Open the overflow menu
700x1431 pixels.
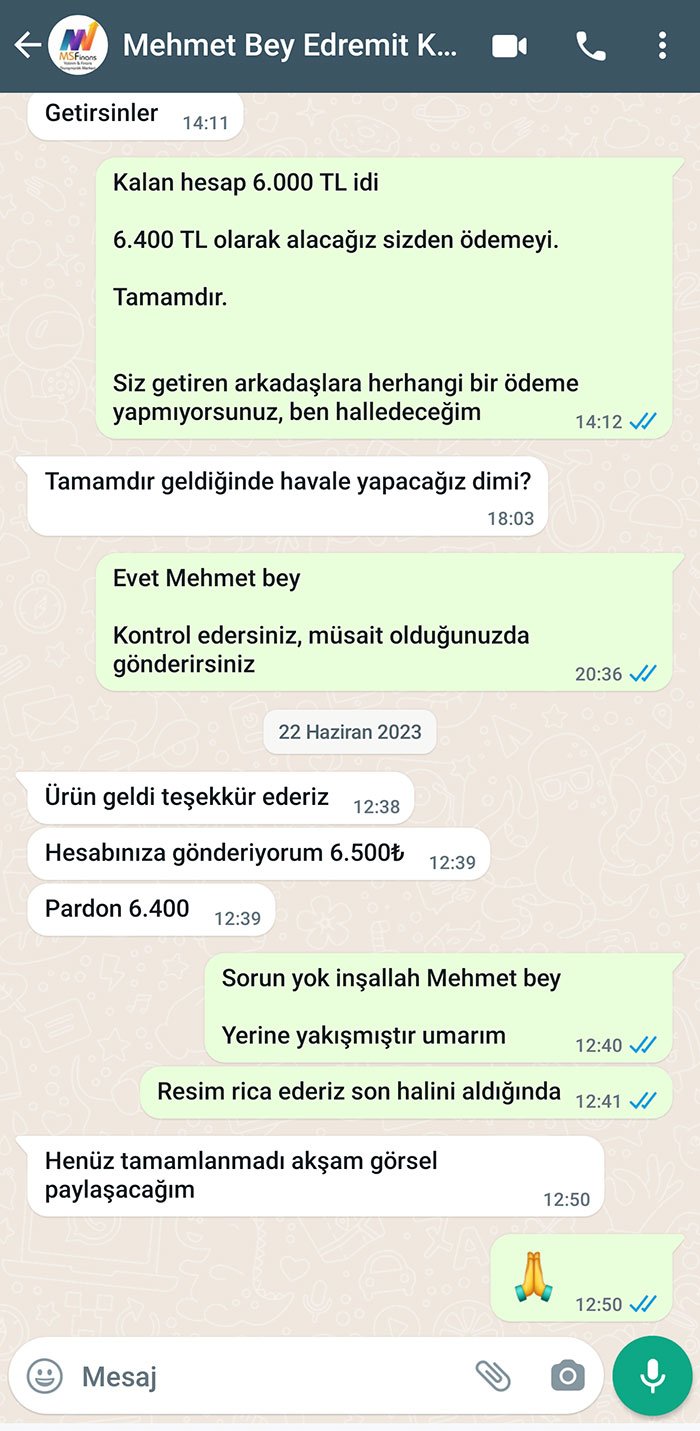point(662,46)
